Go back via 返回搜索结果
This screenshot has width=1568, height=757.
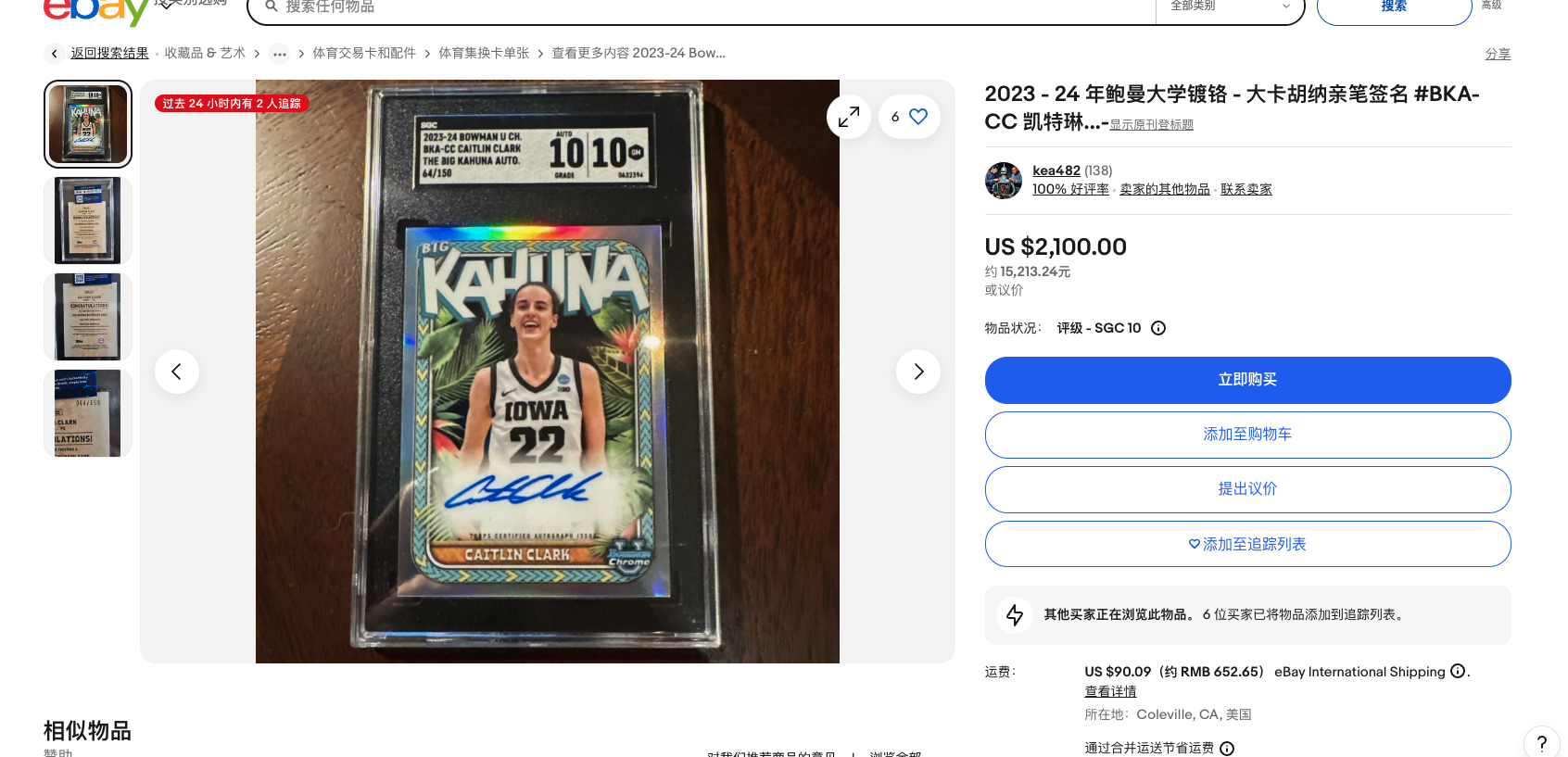[x=109, y=53]
